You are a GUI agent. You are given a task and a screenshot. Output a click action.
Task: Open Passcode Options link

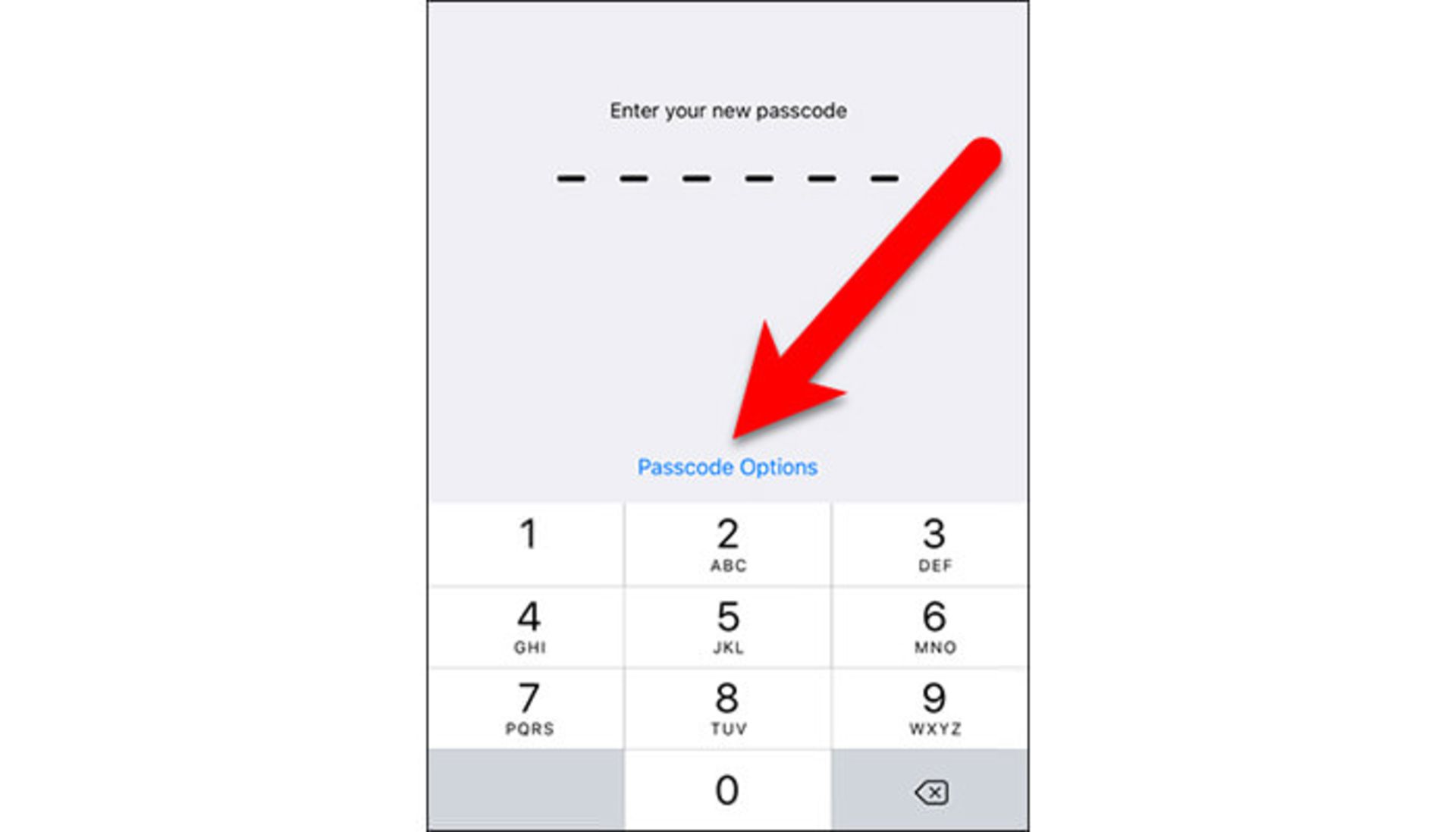[726, 467]
